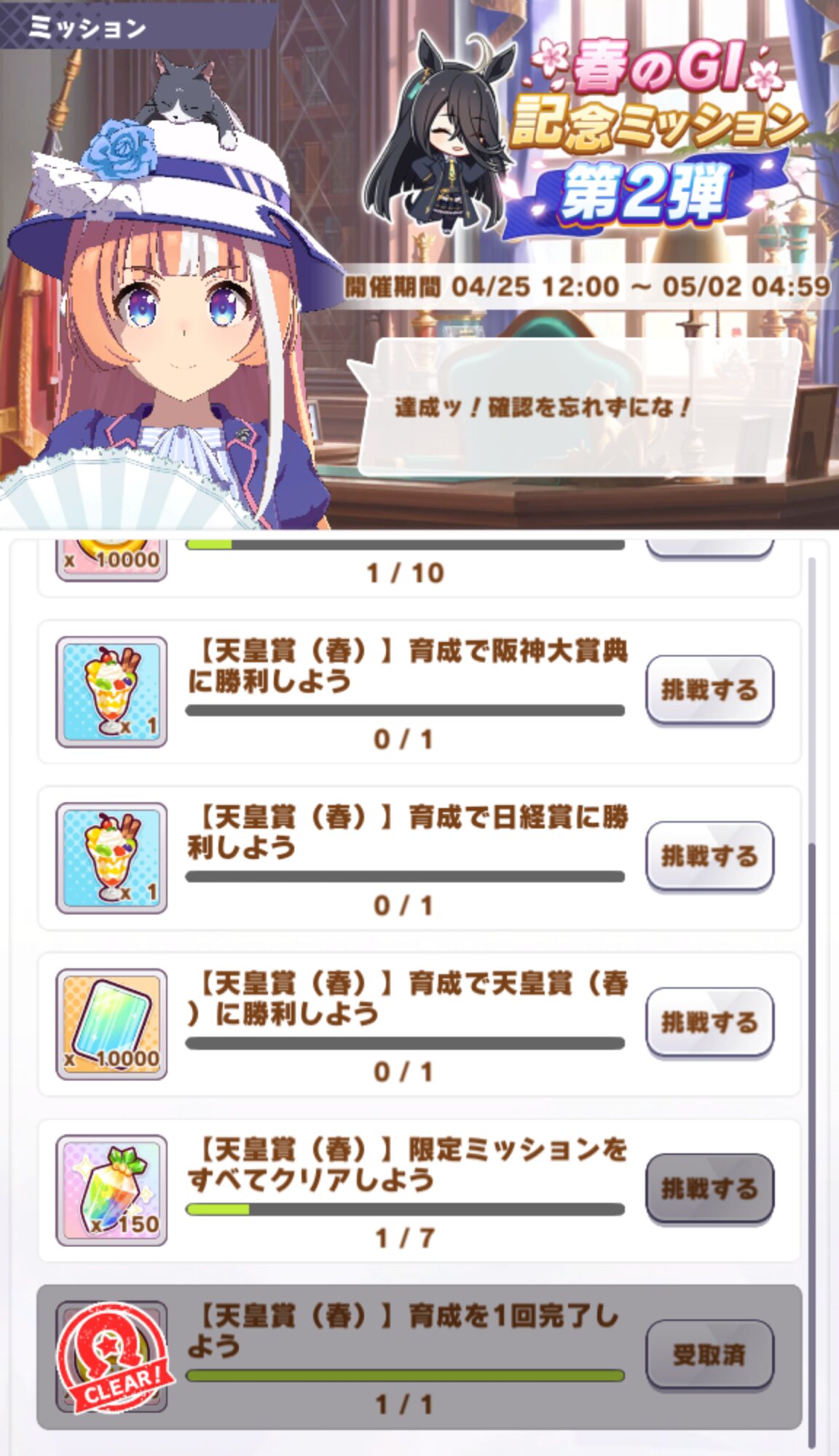Tap 挑戦する for the 天皇賞（春）win mission

(709, 1021)
